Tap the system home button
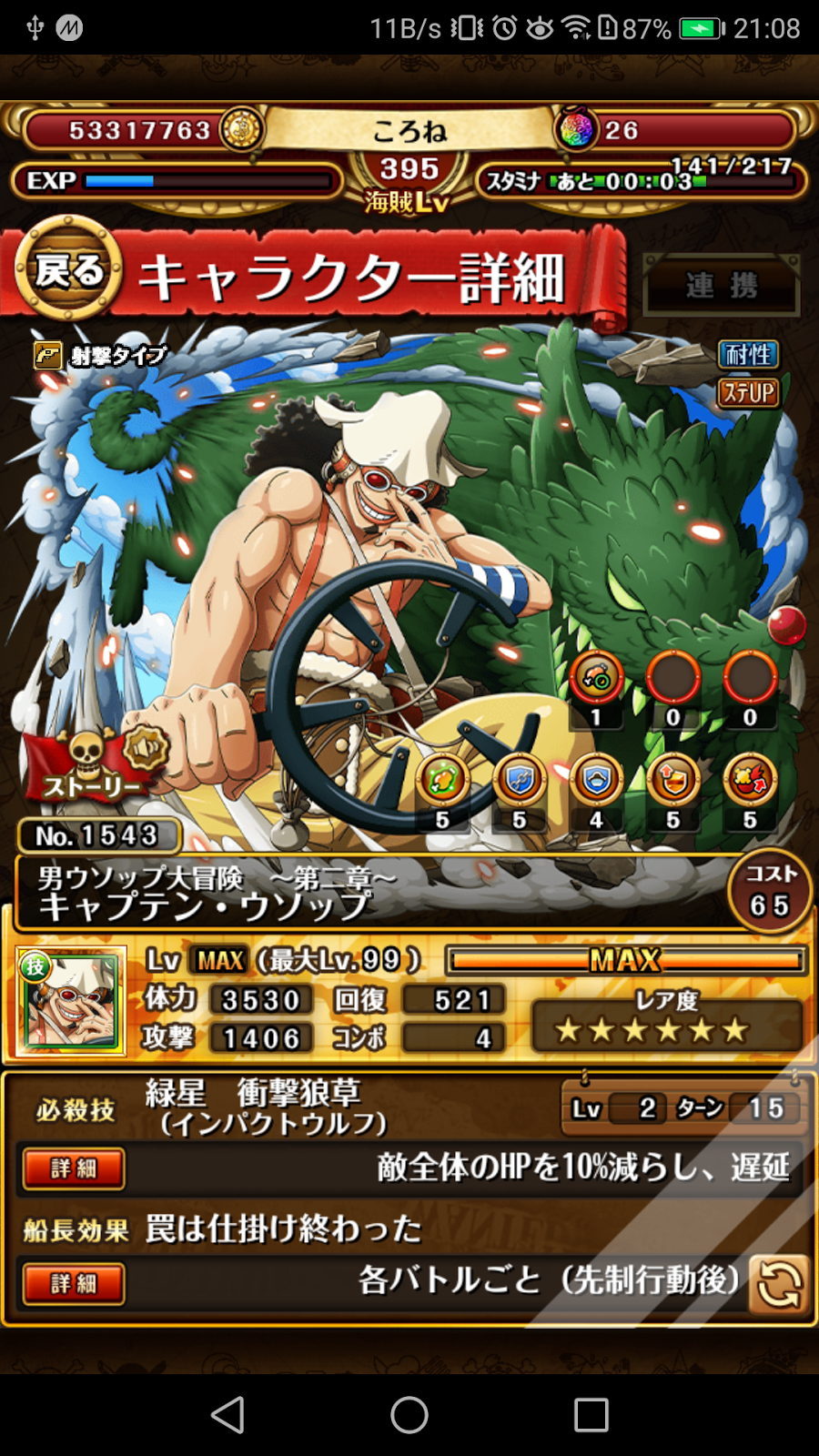819x1456 pixels. (x=409, y=1415)
